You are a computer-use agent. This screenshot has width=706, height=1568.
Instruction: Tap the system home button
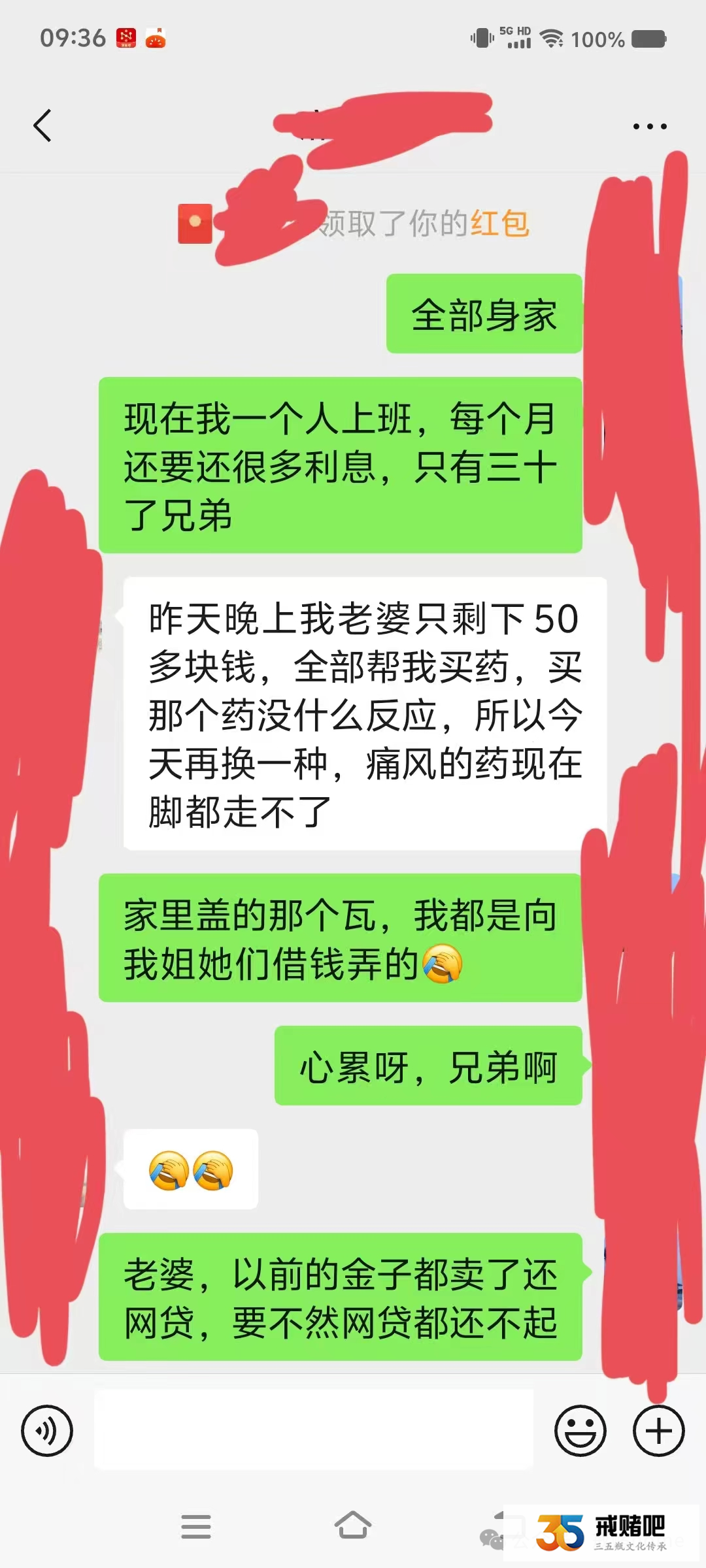click(x=353, y=1527)
